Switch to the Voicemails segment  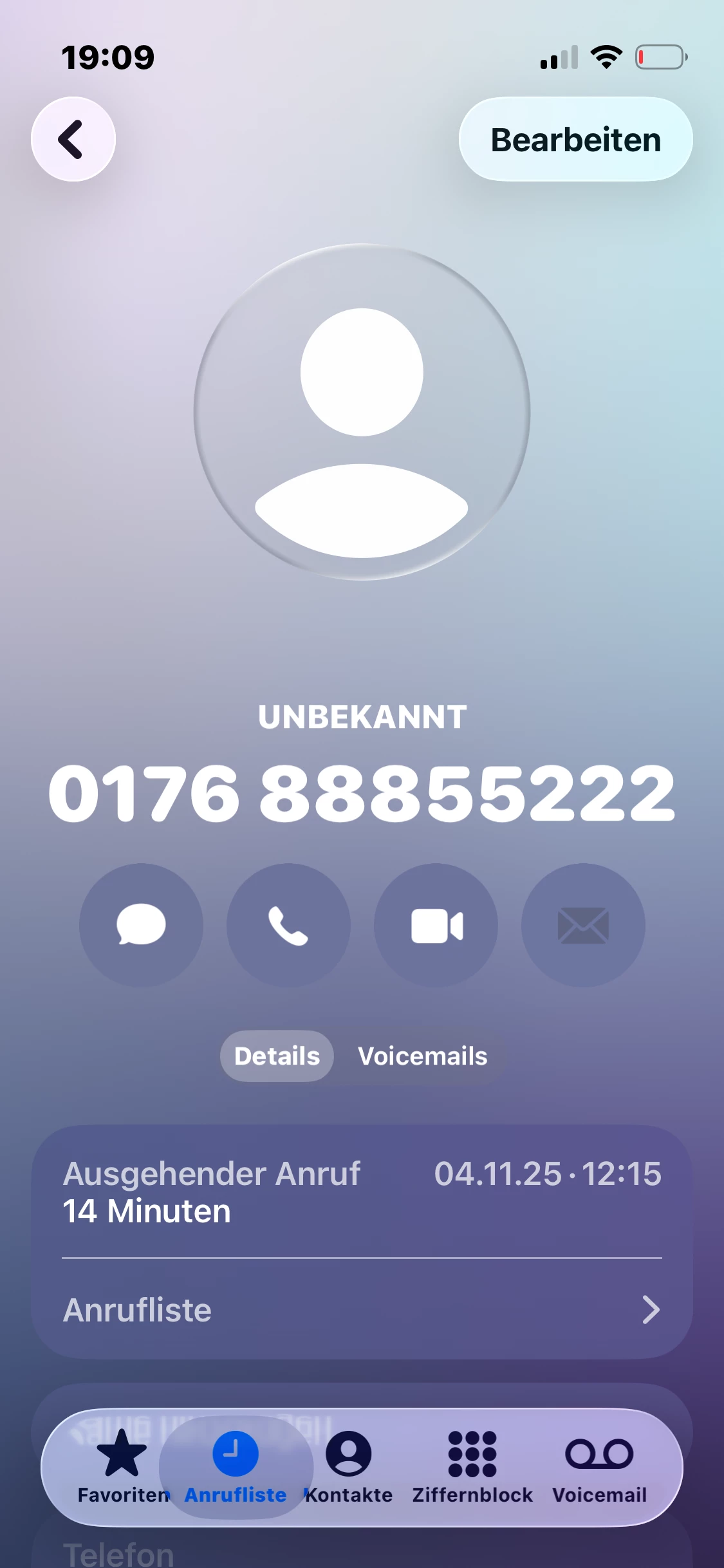pos(422,1056)
